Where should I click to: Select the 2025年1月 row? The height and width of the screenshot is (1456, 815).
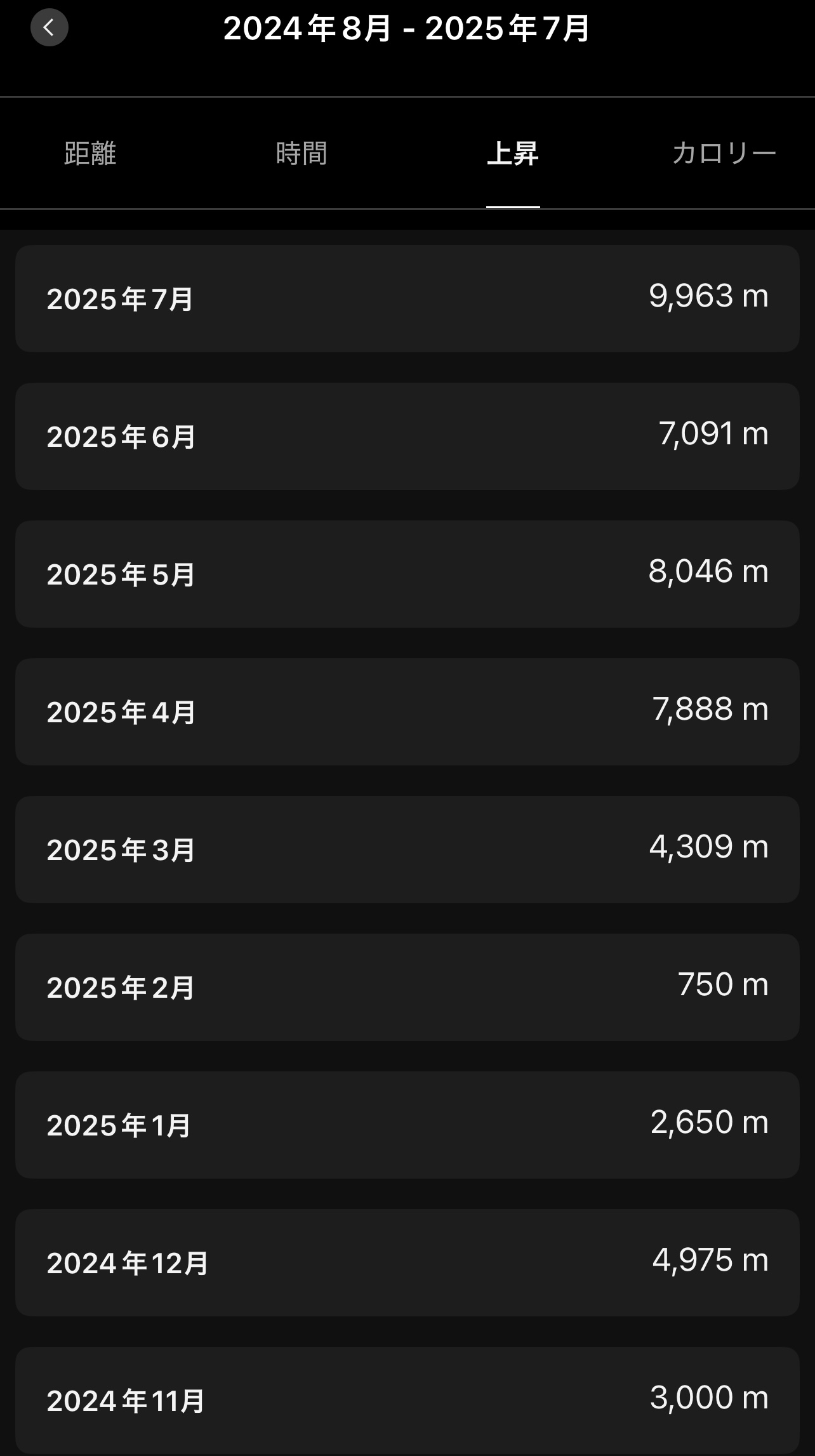point(407,1125)
